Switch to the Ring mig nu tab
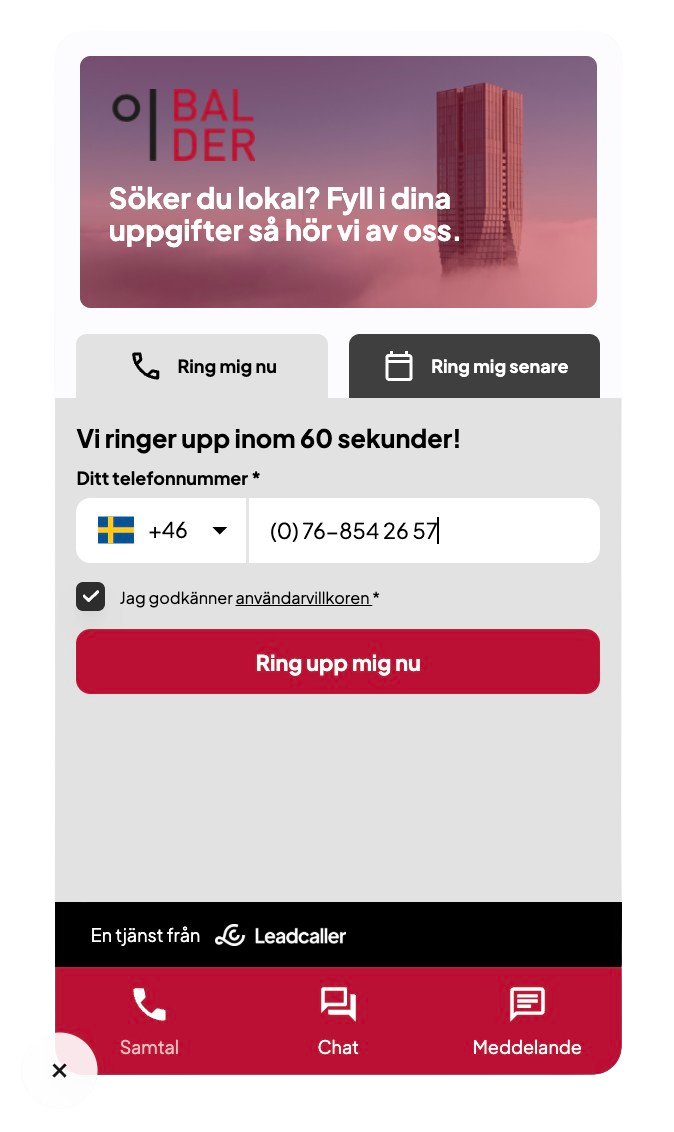 pos(202,366)
